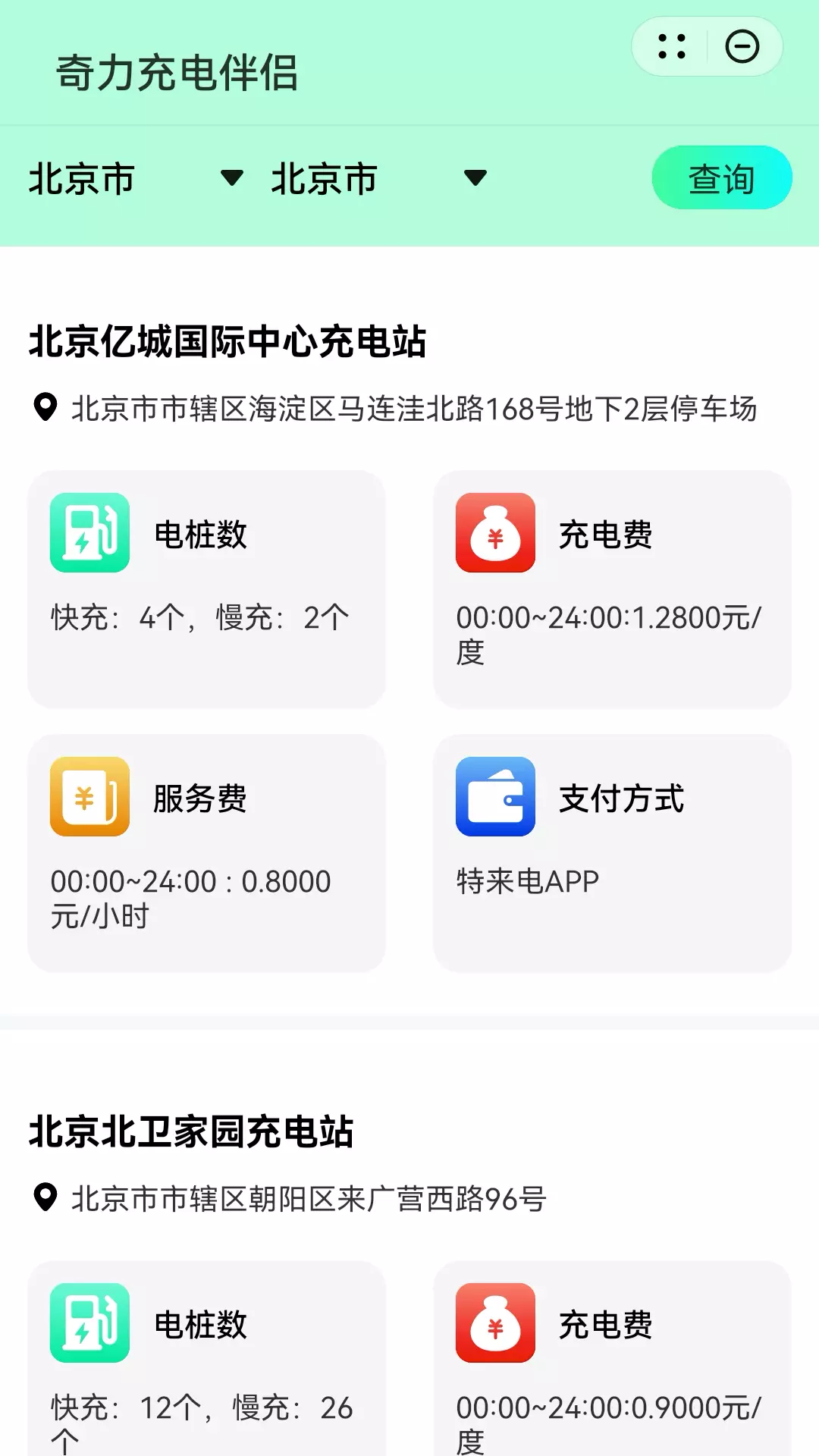Screen dimensions: 819x1456
Task: Close the mini program via the circle icon
Action: point(742,47)
